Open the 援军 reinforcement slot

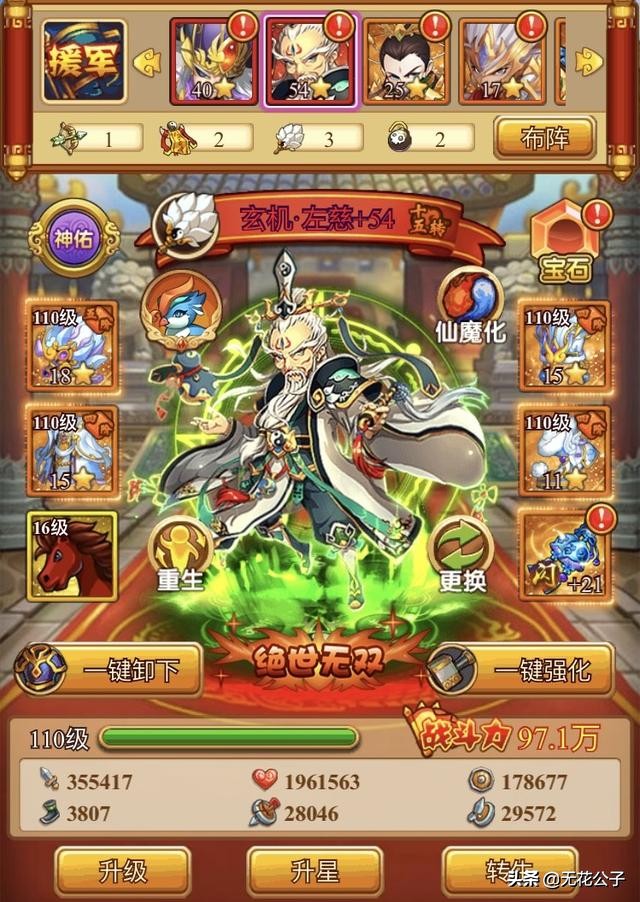pyautogui.click(x=84, y=61)
